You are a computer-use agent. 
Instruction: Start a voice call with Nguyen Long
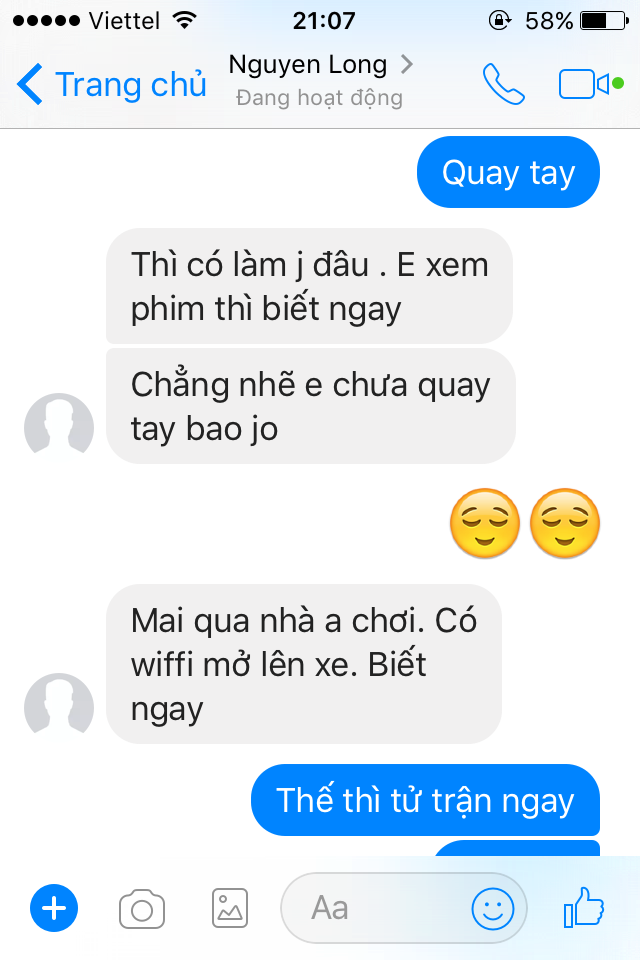[x=503, y=84]
